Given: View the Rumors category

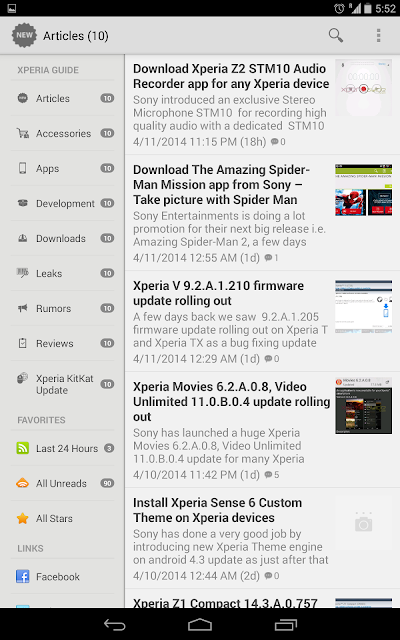Looking at the screenshot, I should click(x=63, y=308).
